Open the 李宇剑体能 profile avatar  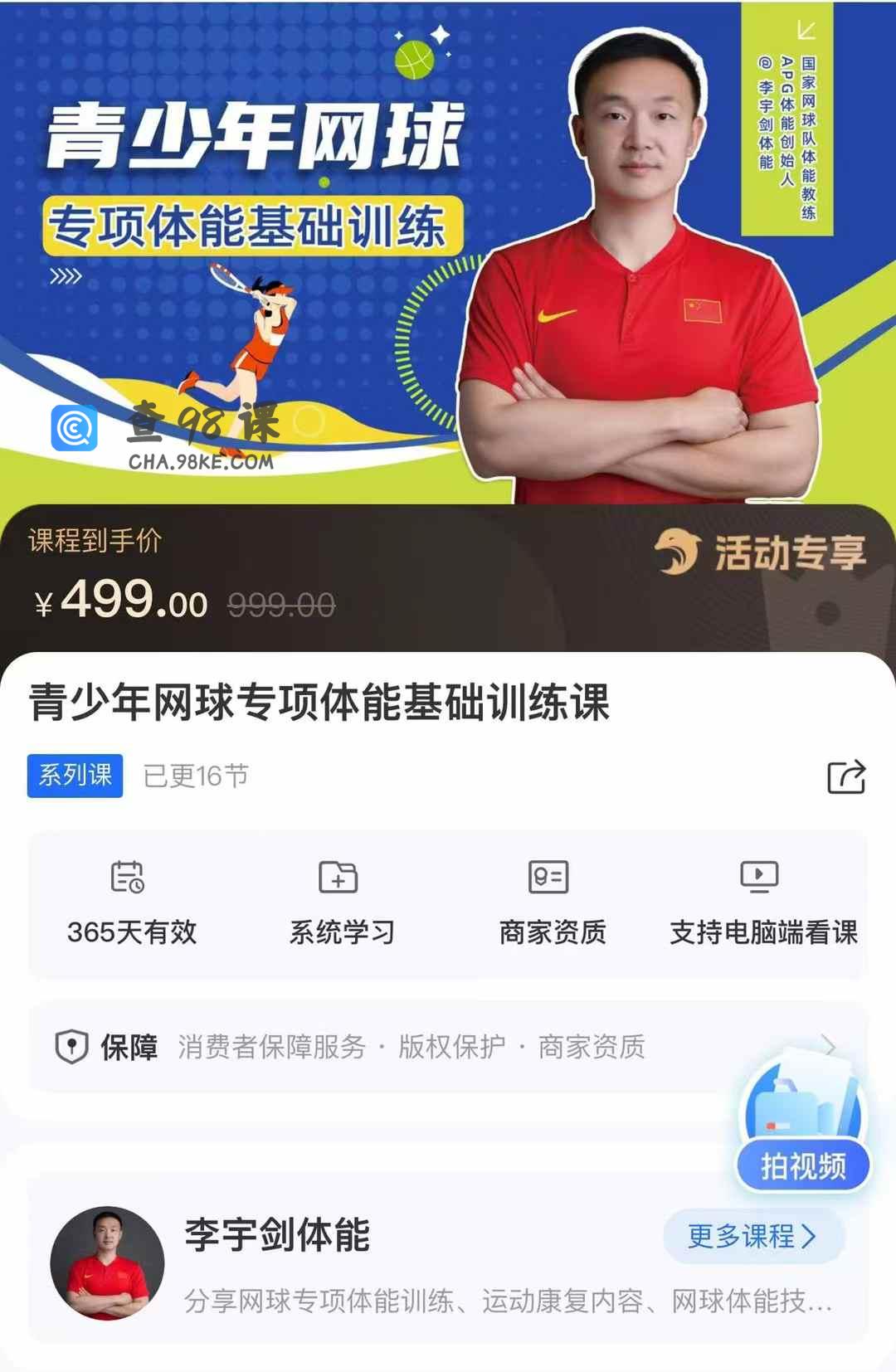[107, 1263]
